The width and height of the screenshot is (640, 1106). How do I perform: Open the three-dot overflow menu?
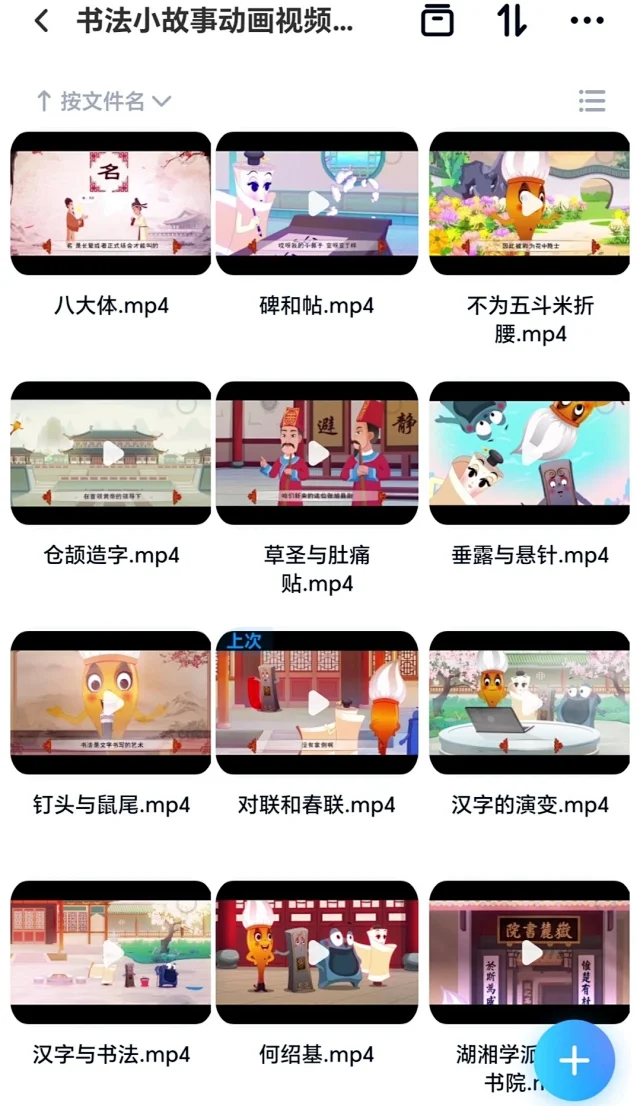pyautogui.click(x=586, y=21)
